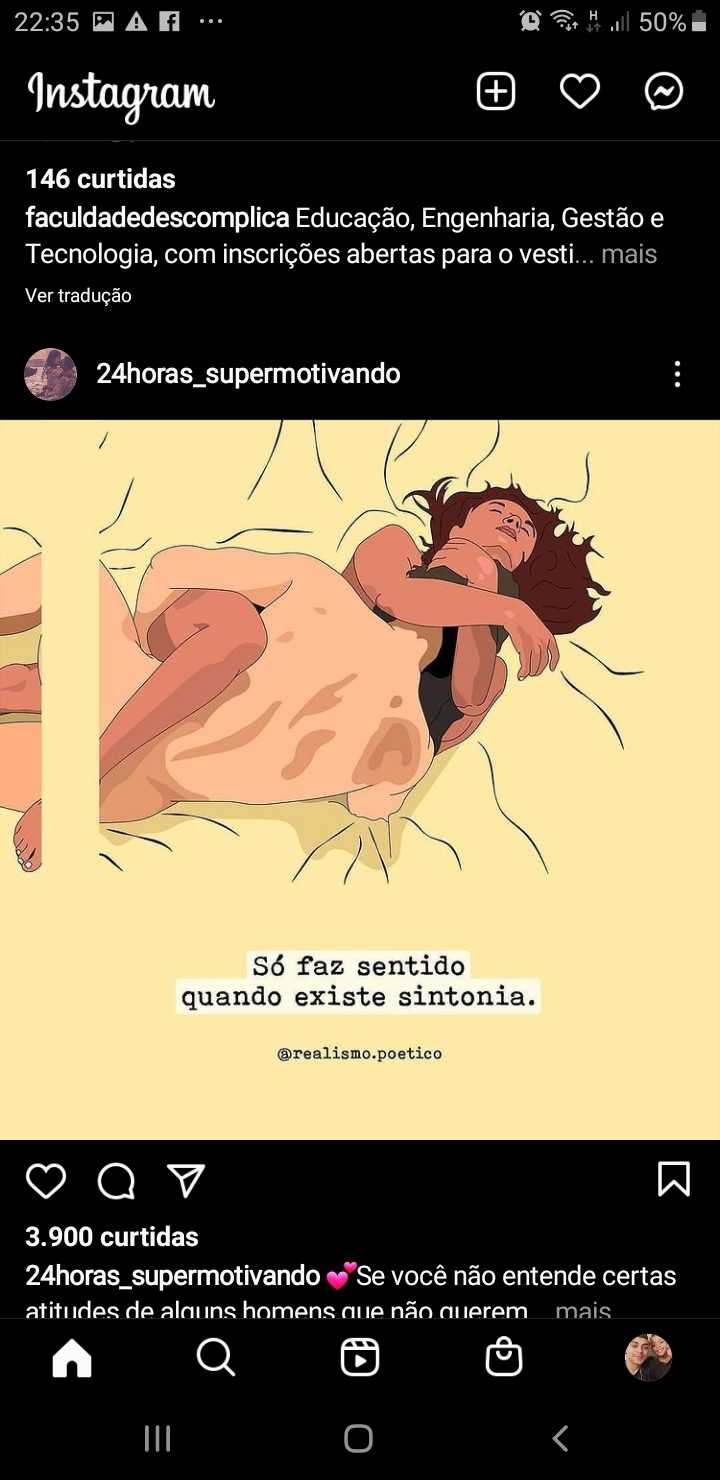Tap the system back button

pyautogui.click(x=561, y=1439)
